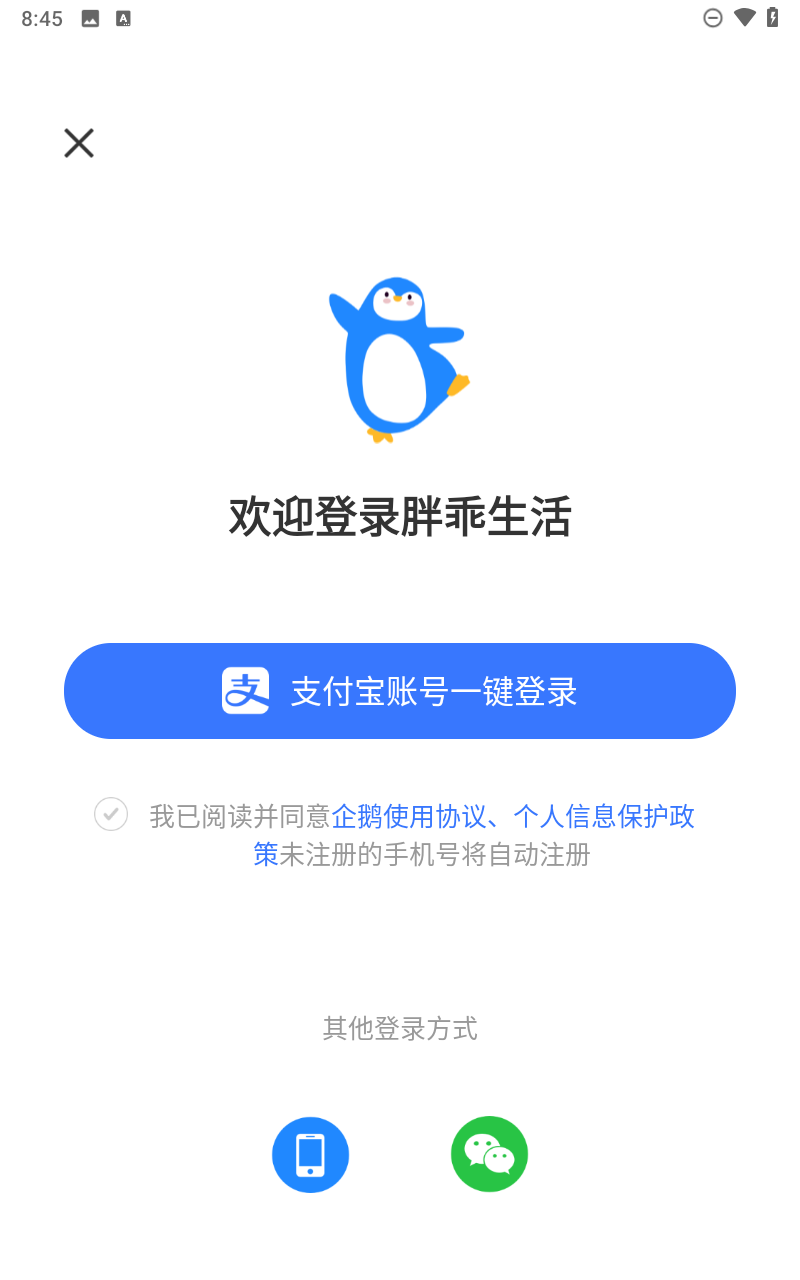Tap 支付宝账号一键登录 button
This screenshot has width=800, height=1280.
(x=400, y=691)
